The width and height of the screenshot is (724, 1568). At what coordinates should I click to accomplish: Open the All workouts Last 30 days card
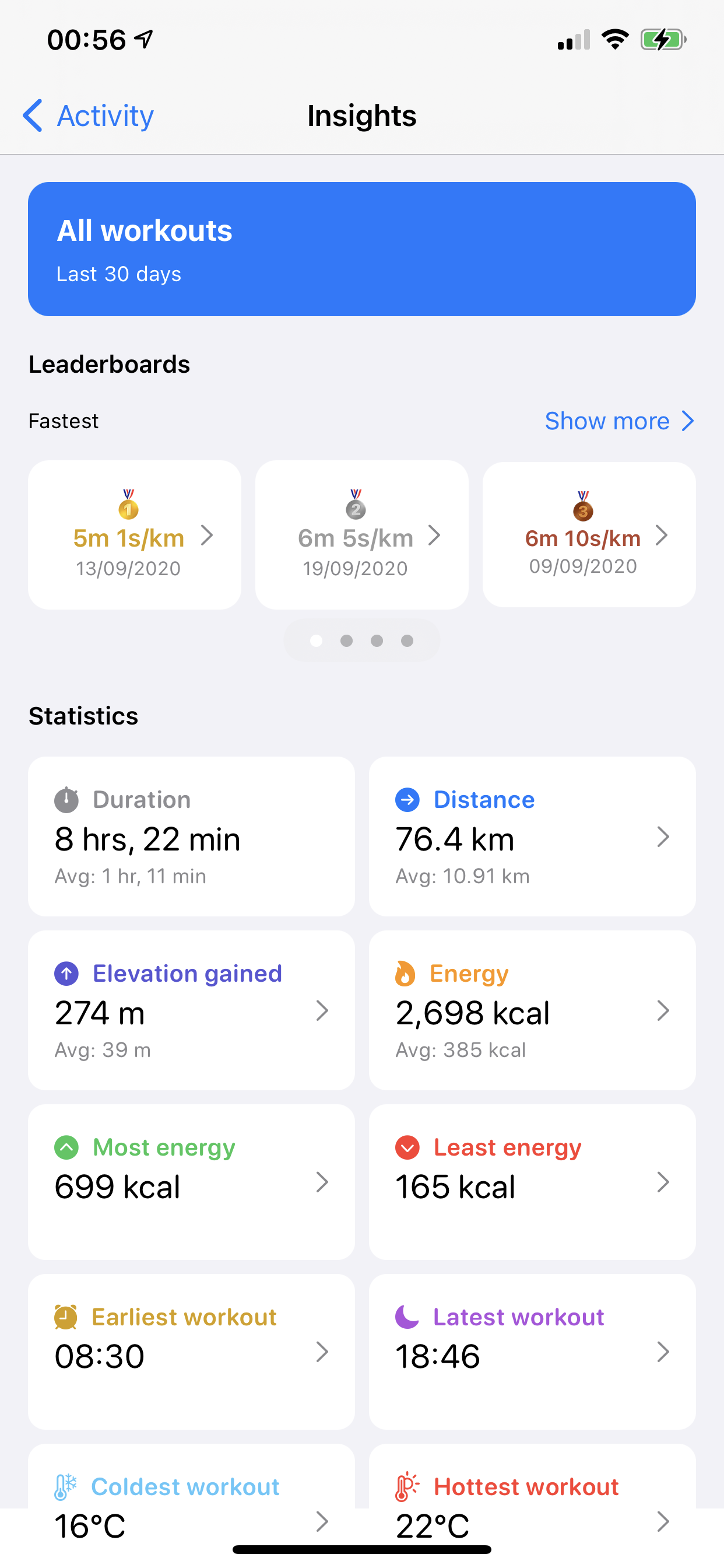[361, 249]
